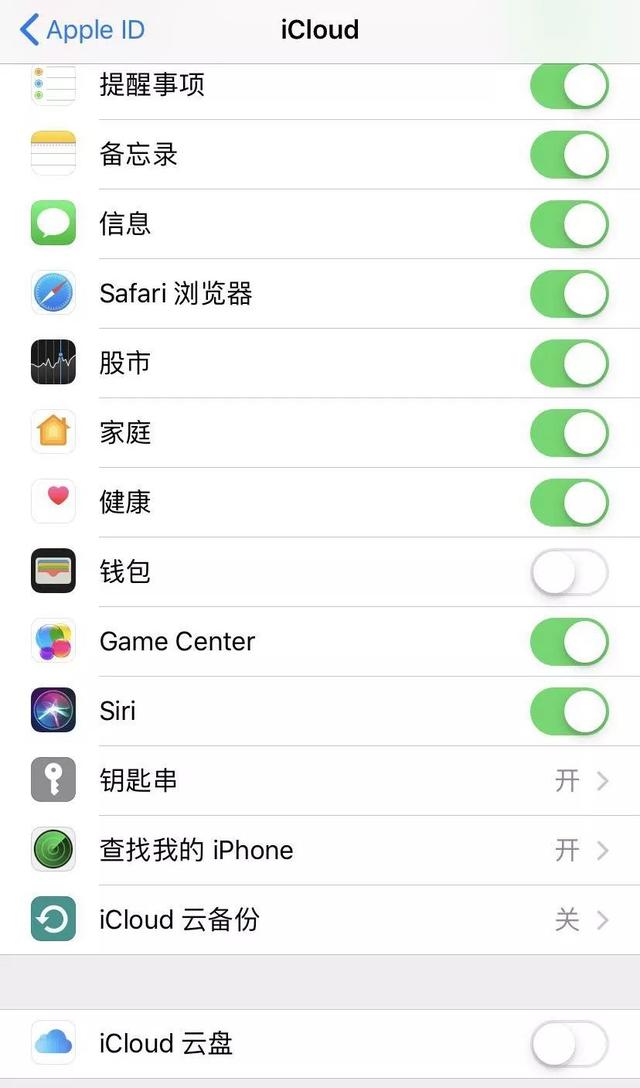Screen dimensions: 640x1088
Task: Enable the 钱包 switch
Action: pos(568,572)
